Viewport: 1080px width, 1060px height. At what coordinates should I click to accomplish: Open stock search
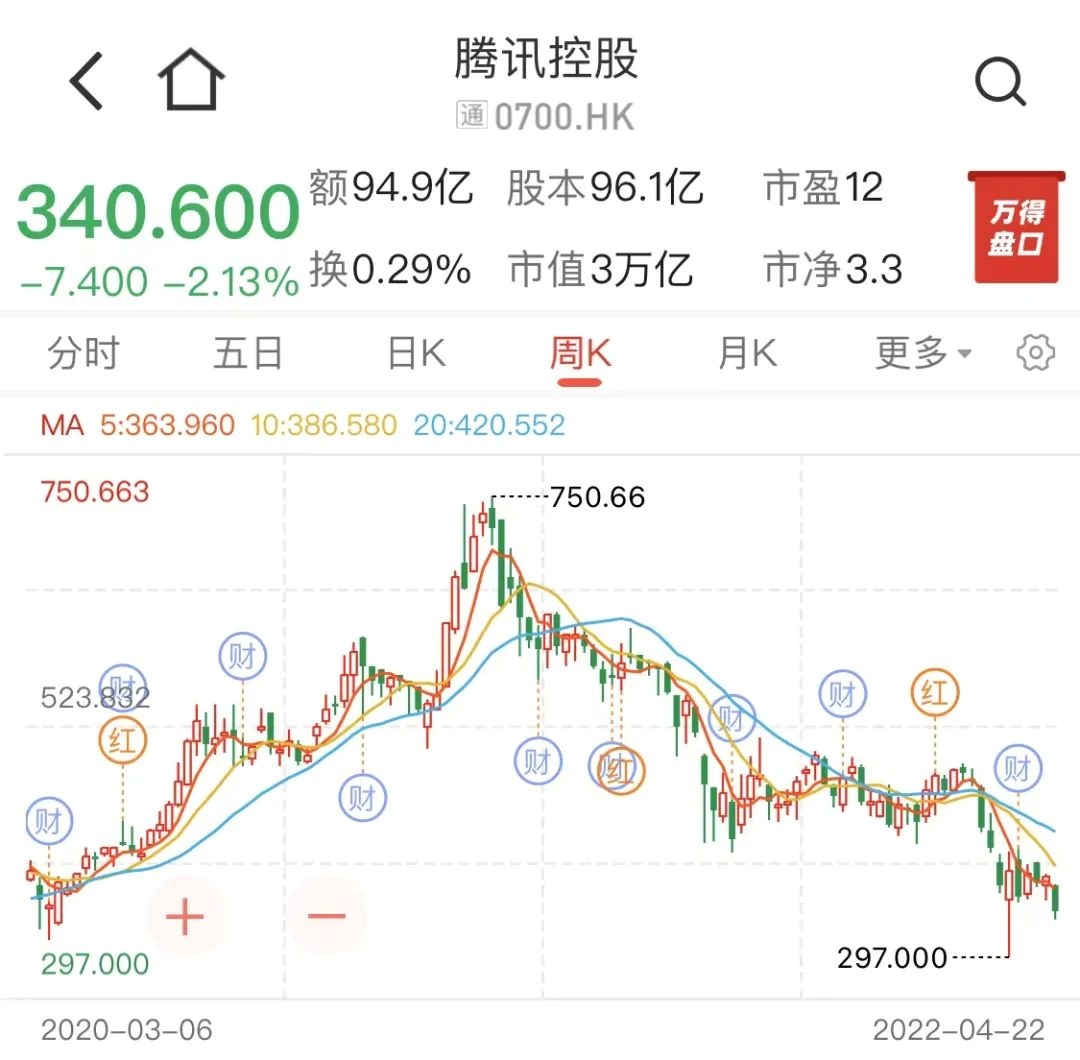1000,82
